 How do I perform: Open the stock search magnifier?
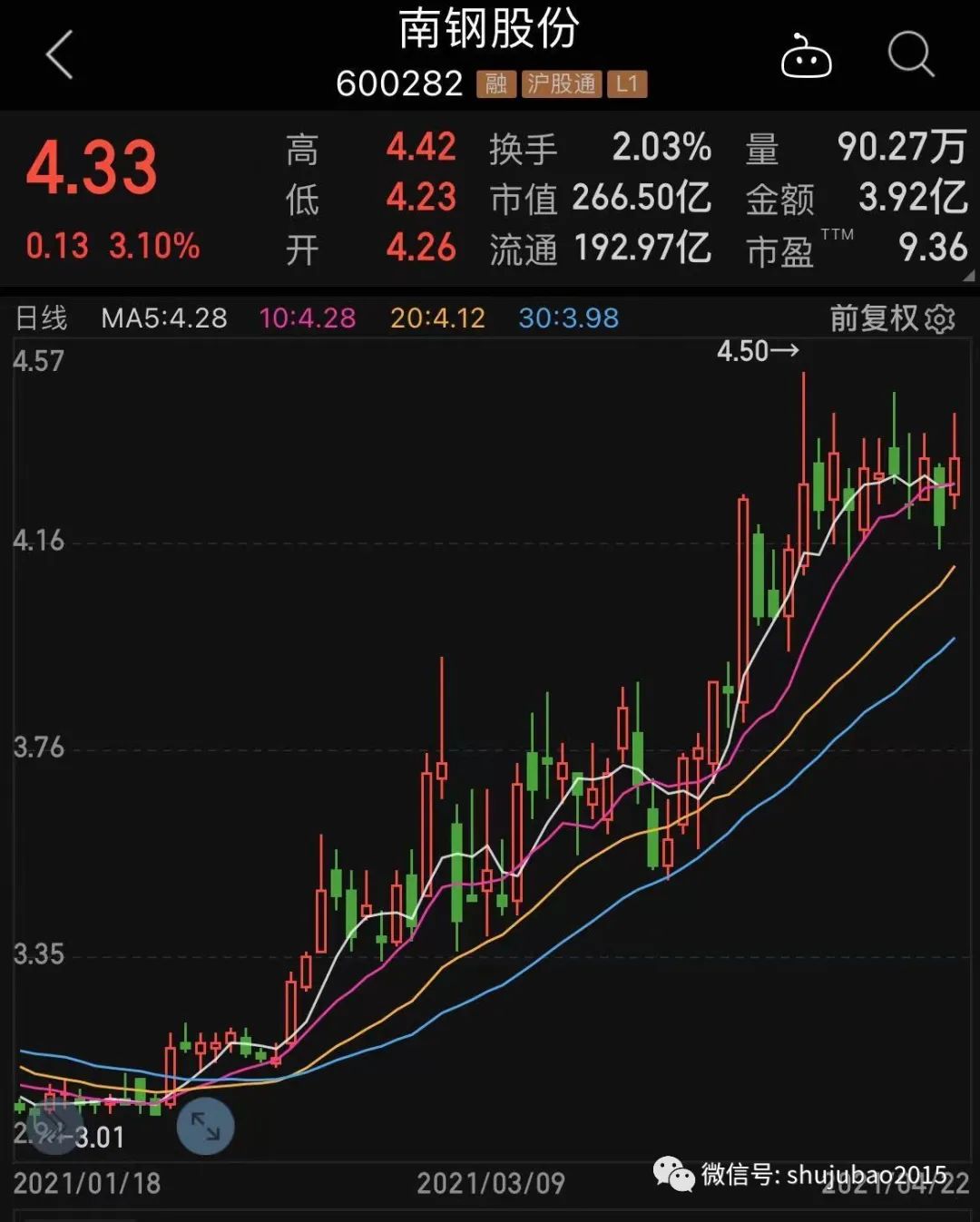[910, 55]
